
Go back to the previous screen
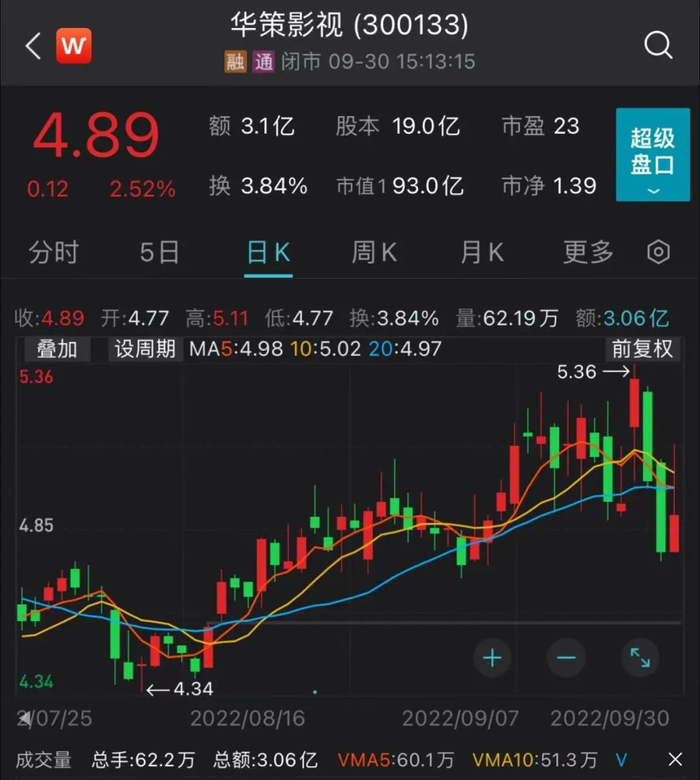tap(33, 45)
